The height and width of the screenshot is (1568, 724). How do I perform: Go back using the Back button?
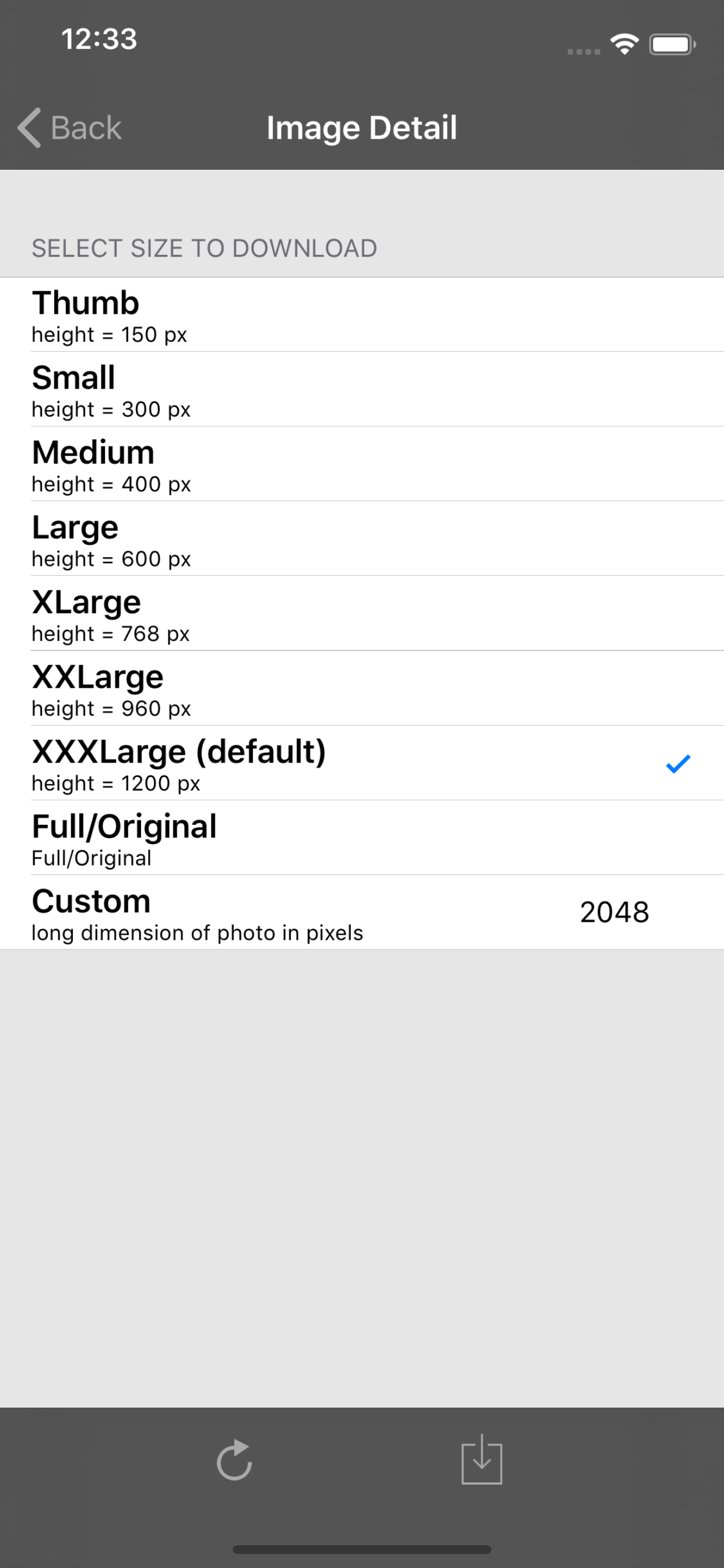point(70,128)
